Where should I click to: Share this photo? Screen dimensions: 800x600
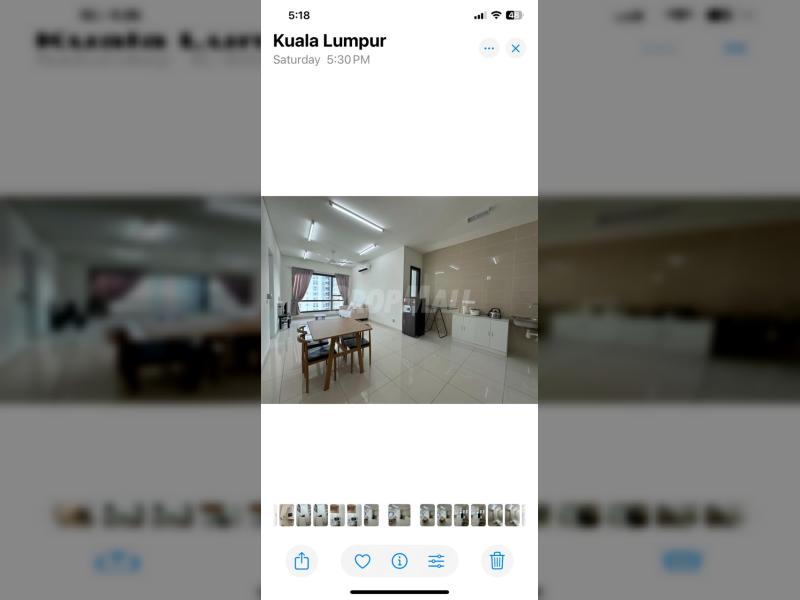pos(302,561)
